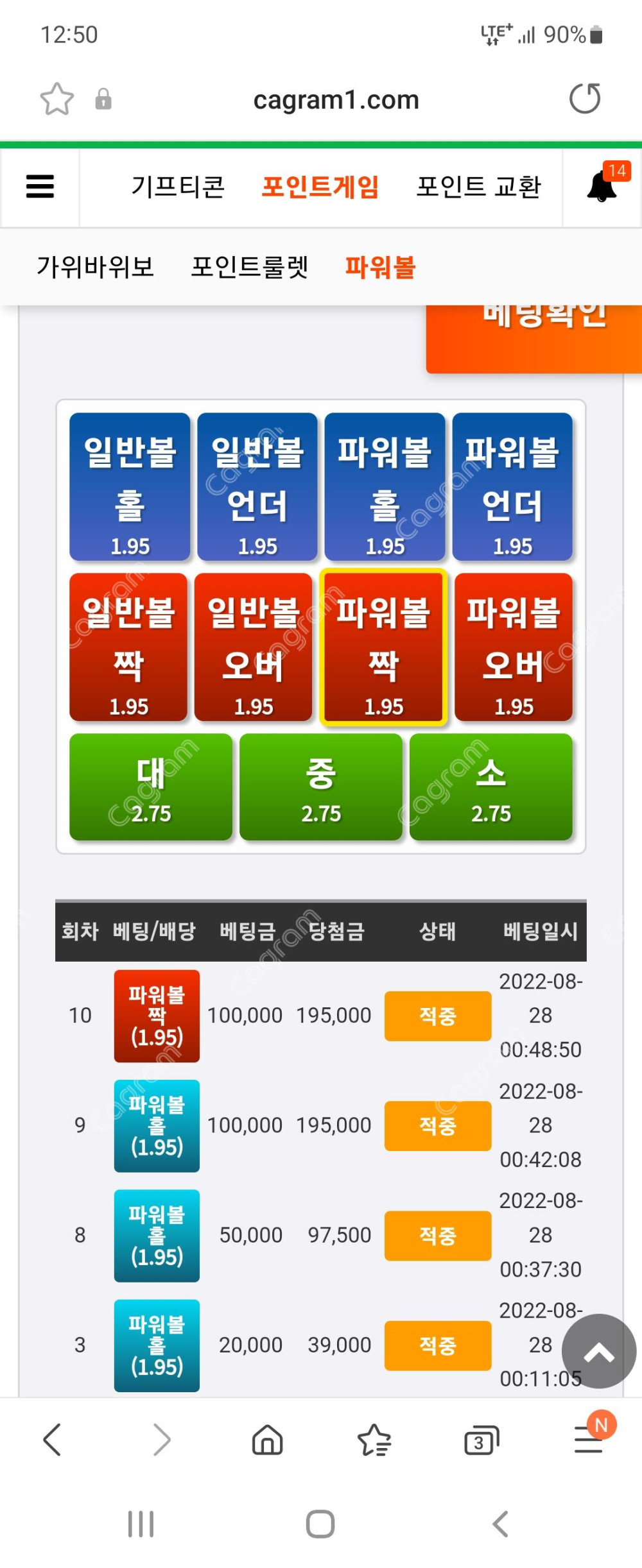Image resolution: width=642 pixels, height=1568 pixels.
Task: Switch to 기프티콘 tab
Action: coord(178,187)
